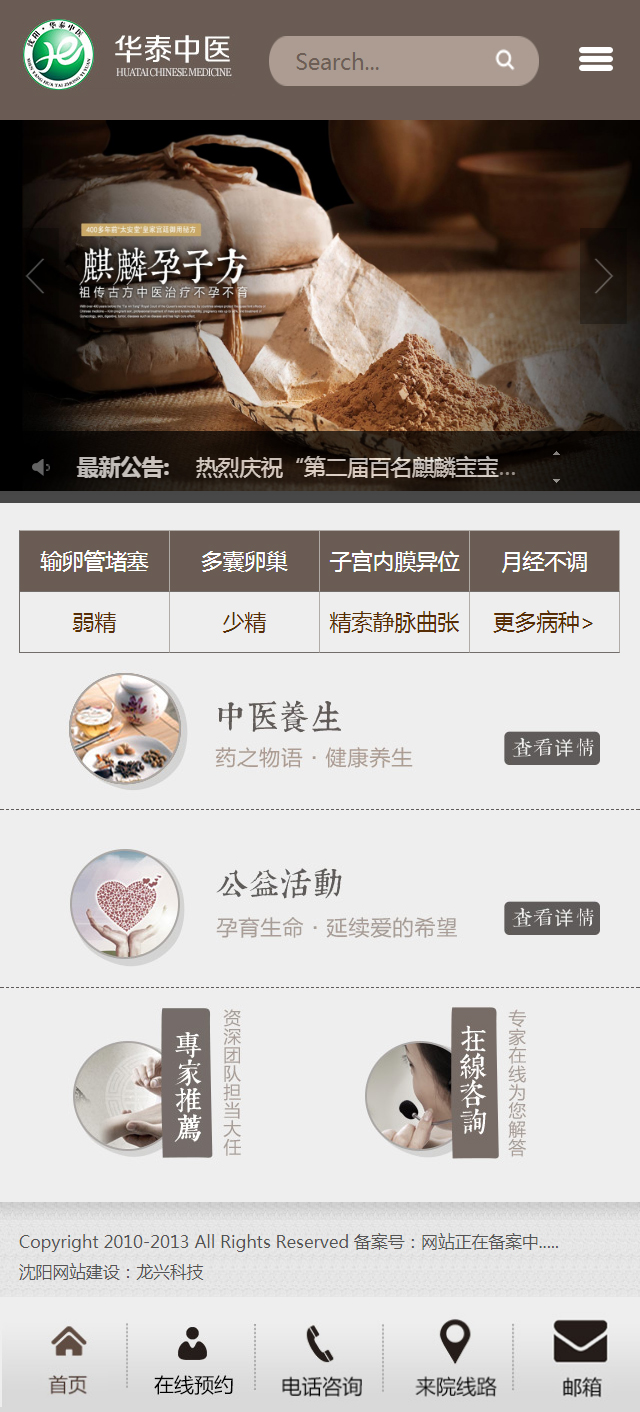The image size is (640, 1412).
Task: Open the hamburger menu
Action: point(596,60)
